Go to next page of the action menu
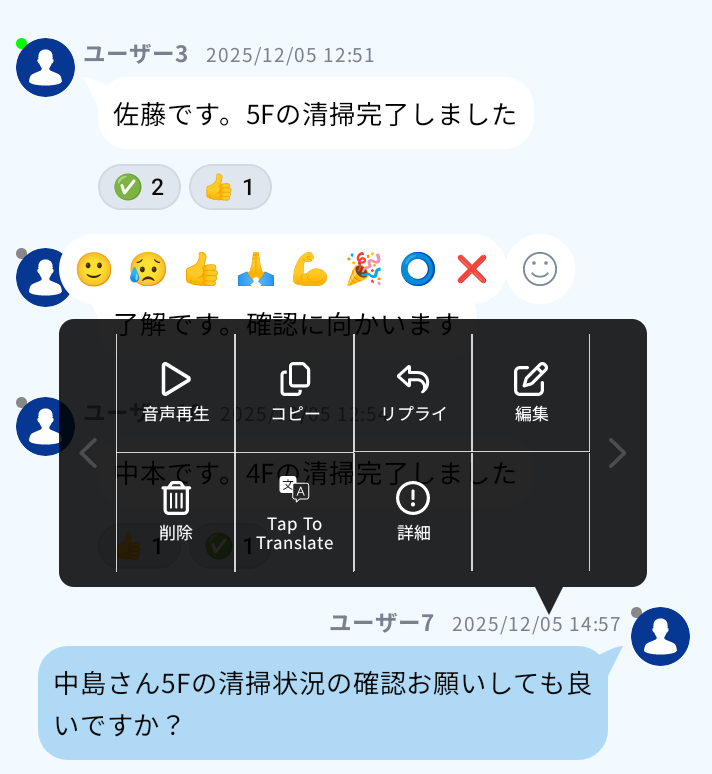The height and width of the screenshot is (774, 712). point(617,453)
